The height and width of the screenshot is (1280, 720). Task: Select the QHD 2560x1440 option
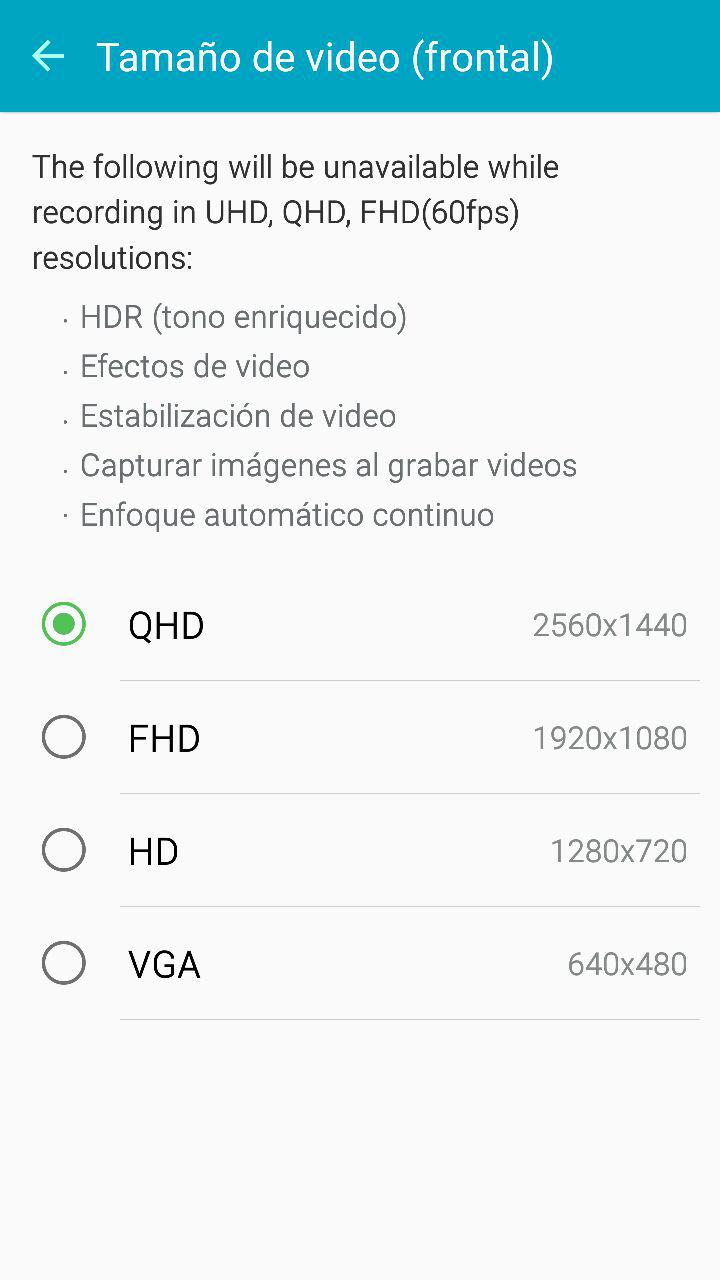tap(360, 625)
